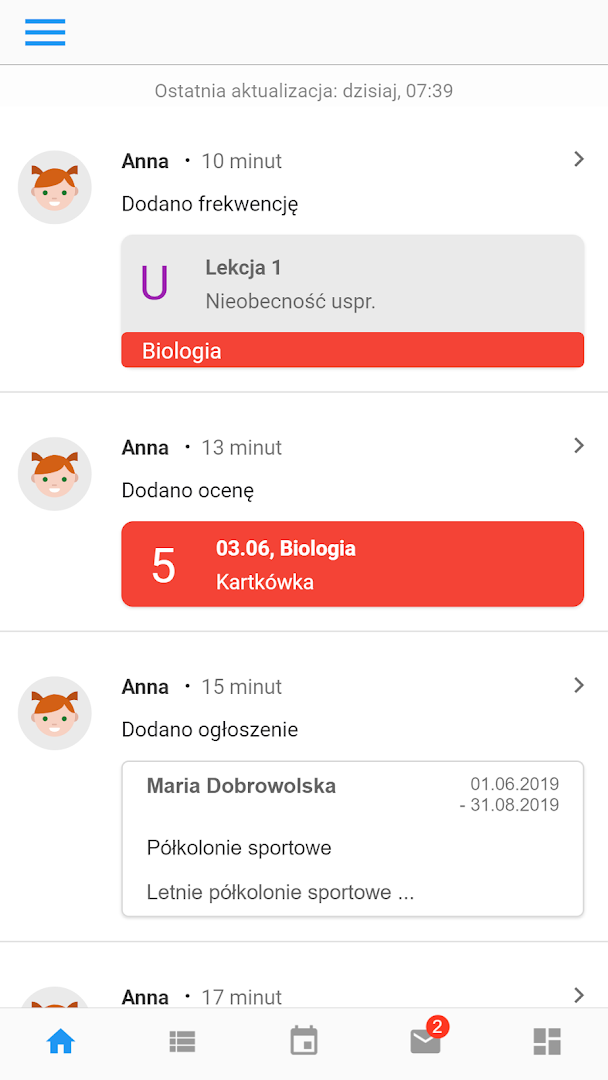Open Maria Dobrowolska's announcement card

pyautogui.click(x=352, y=838)
